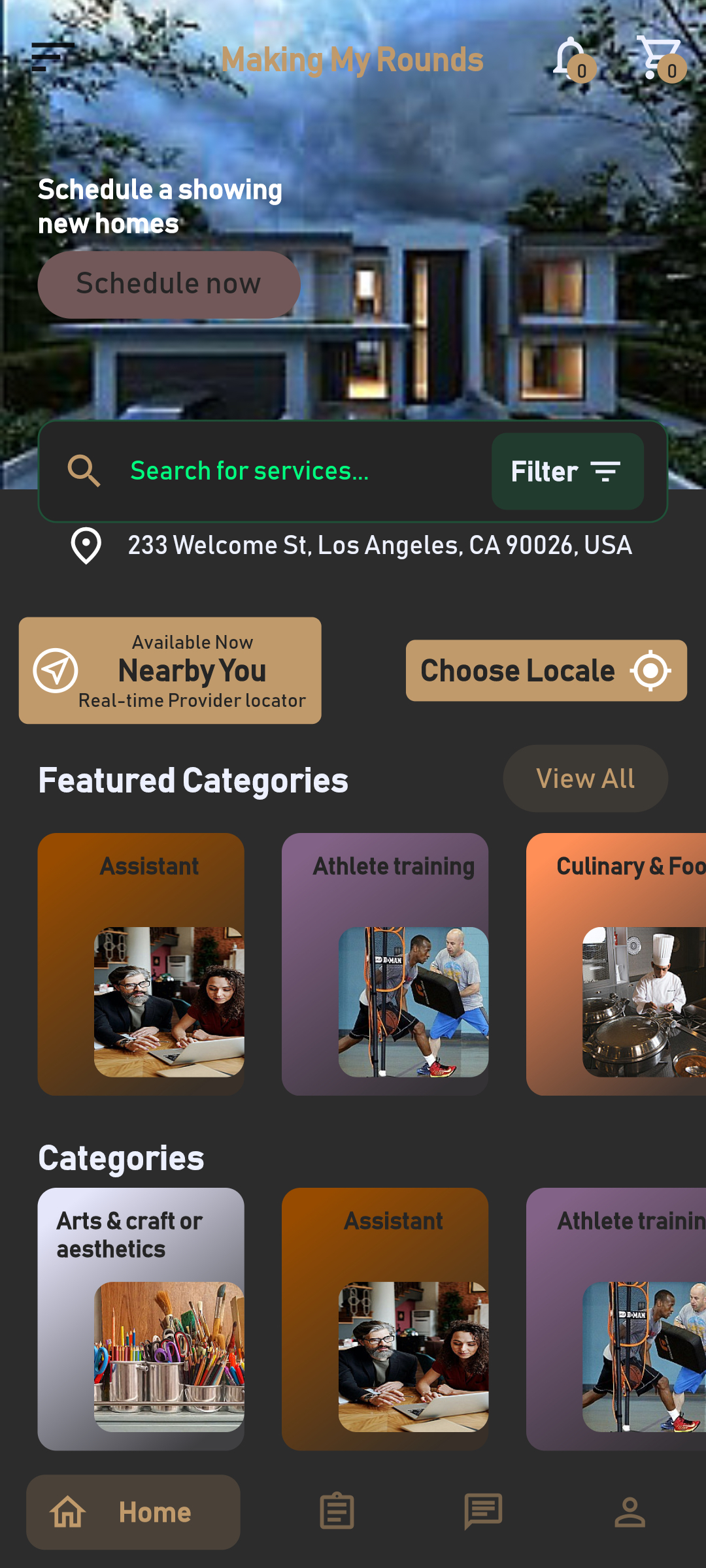Select Assistant card under Categories
706x1568 pixels.
click(x=385, y=1318)
